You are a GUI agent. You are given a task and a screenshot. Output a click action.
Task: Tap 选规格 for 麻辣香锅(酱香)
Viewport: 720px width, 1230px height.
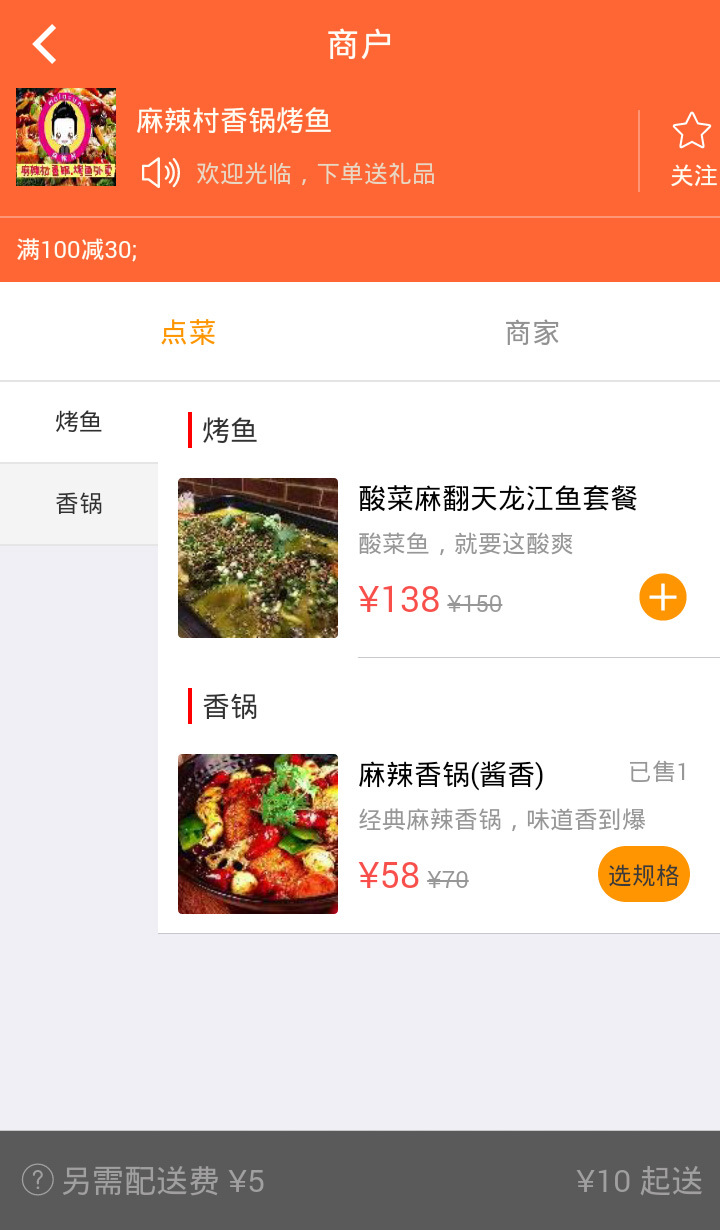(x=643, y=875)
